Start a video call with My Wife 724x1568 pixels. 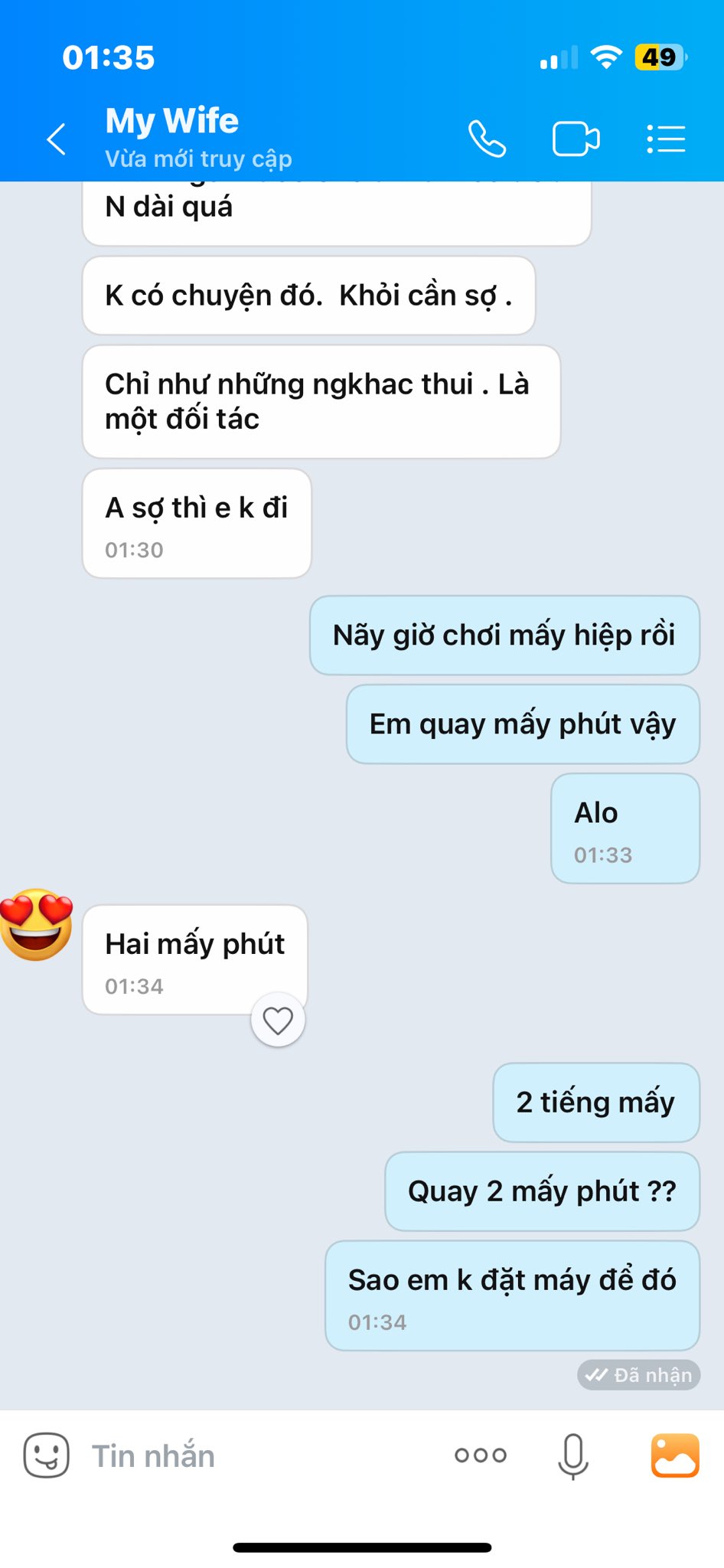[576, 139]
